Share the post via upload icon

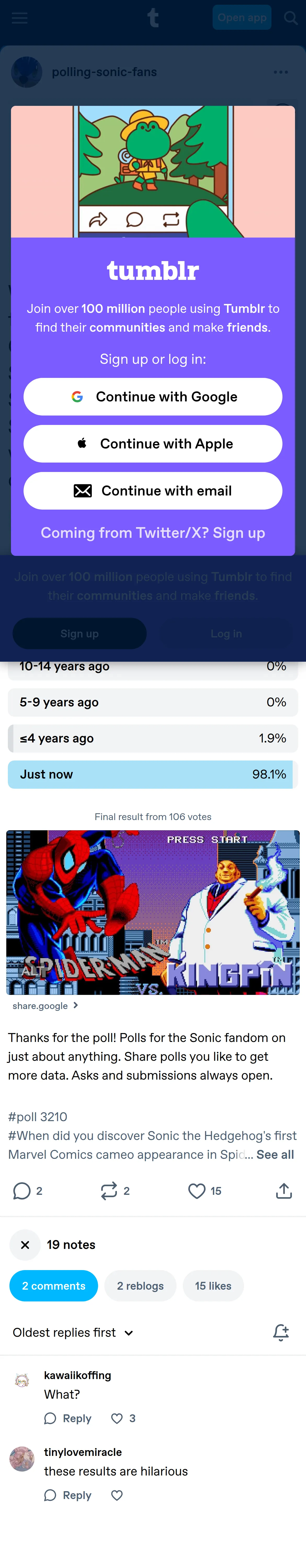click(x=284, y=1191)
